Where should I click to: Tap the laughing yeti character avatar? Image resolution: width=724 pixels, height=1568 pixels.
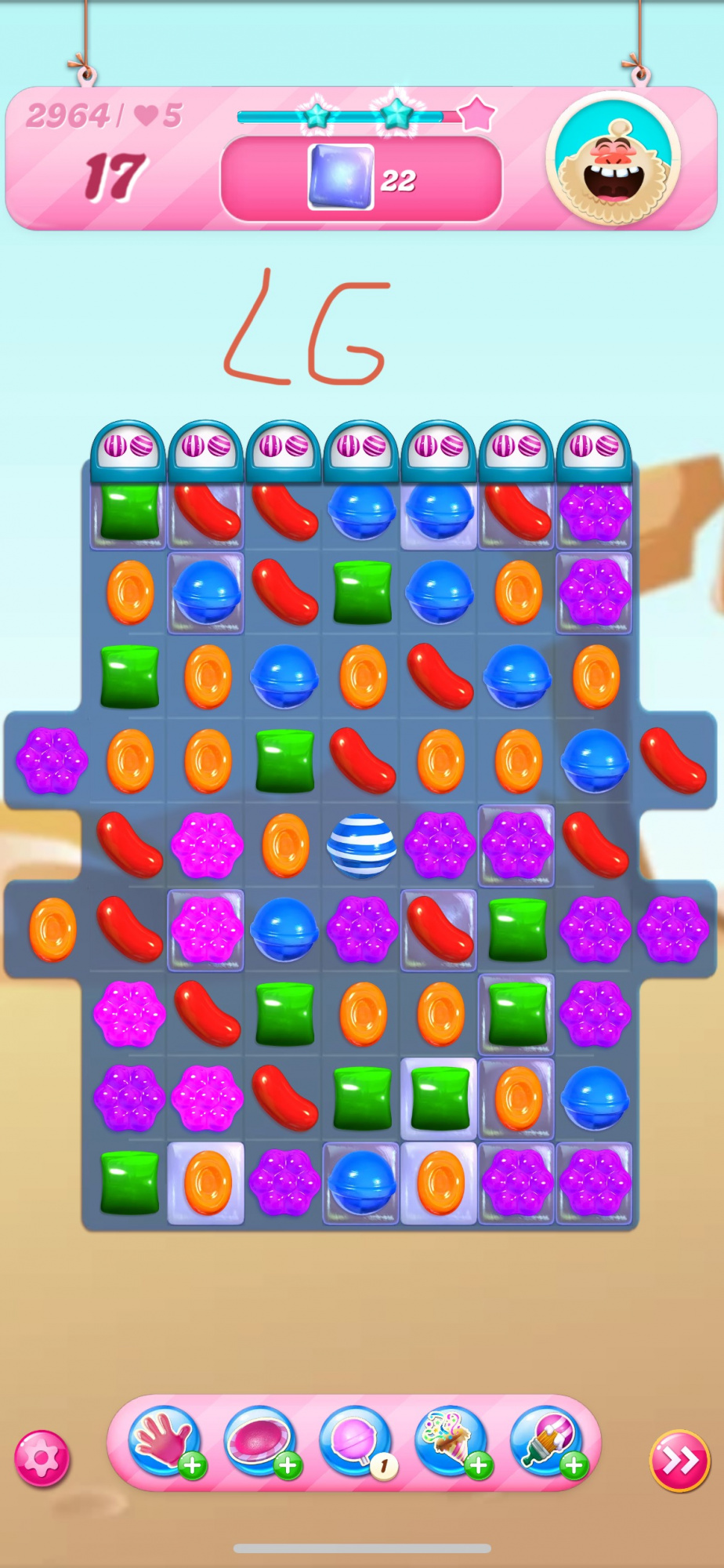[614, 161]
